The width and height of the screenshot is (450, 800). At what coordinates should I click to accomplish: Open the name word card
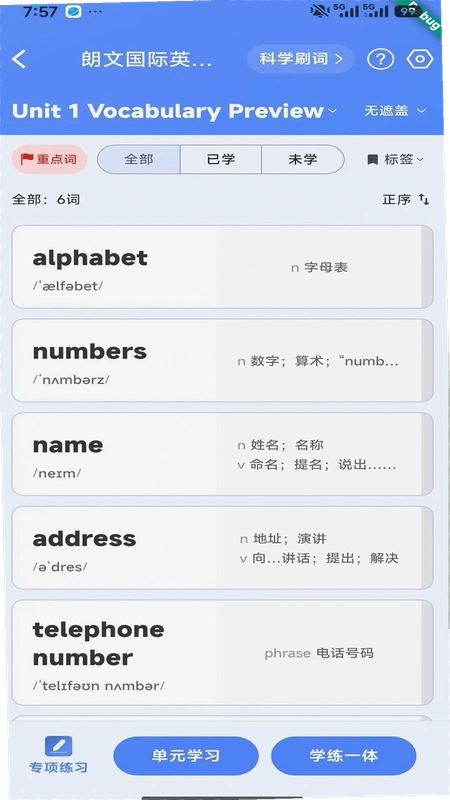click(222, 454)
